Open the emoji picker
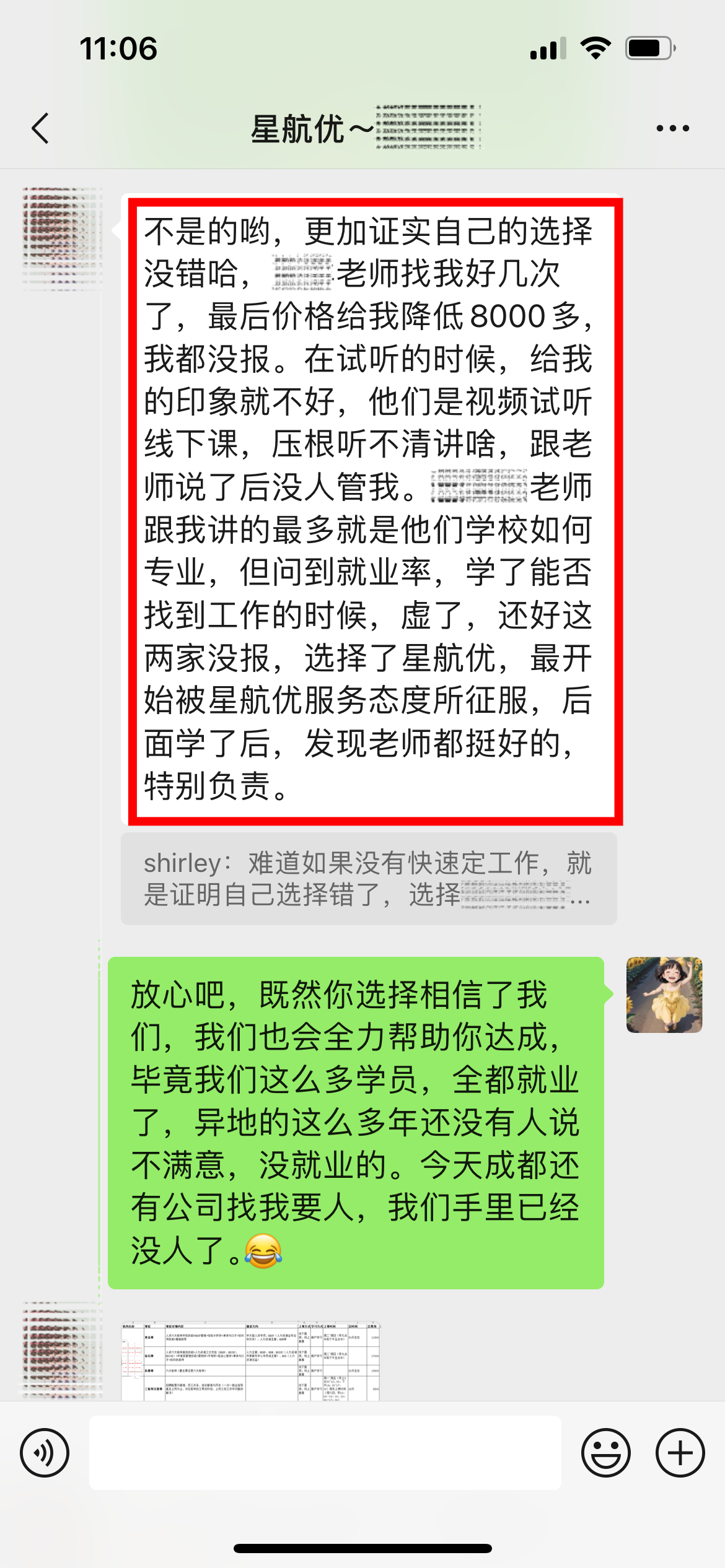The height and width of the screenshot is (1568, 725). (x=605, y=1453)
